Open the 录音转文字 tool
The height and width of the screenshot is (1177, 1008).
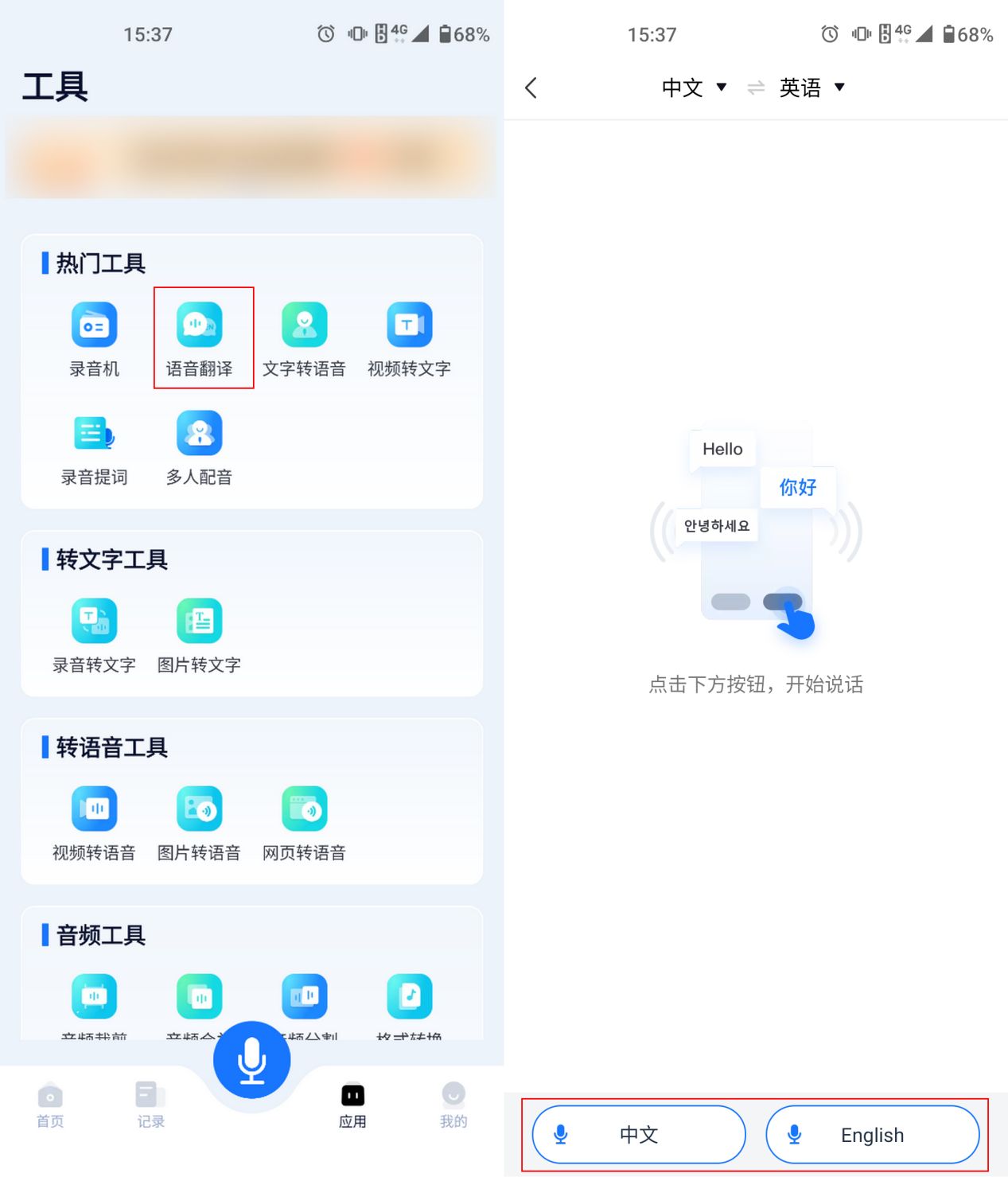pyautogui.click(x=94, y=634)
